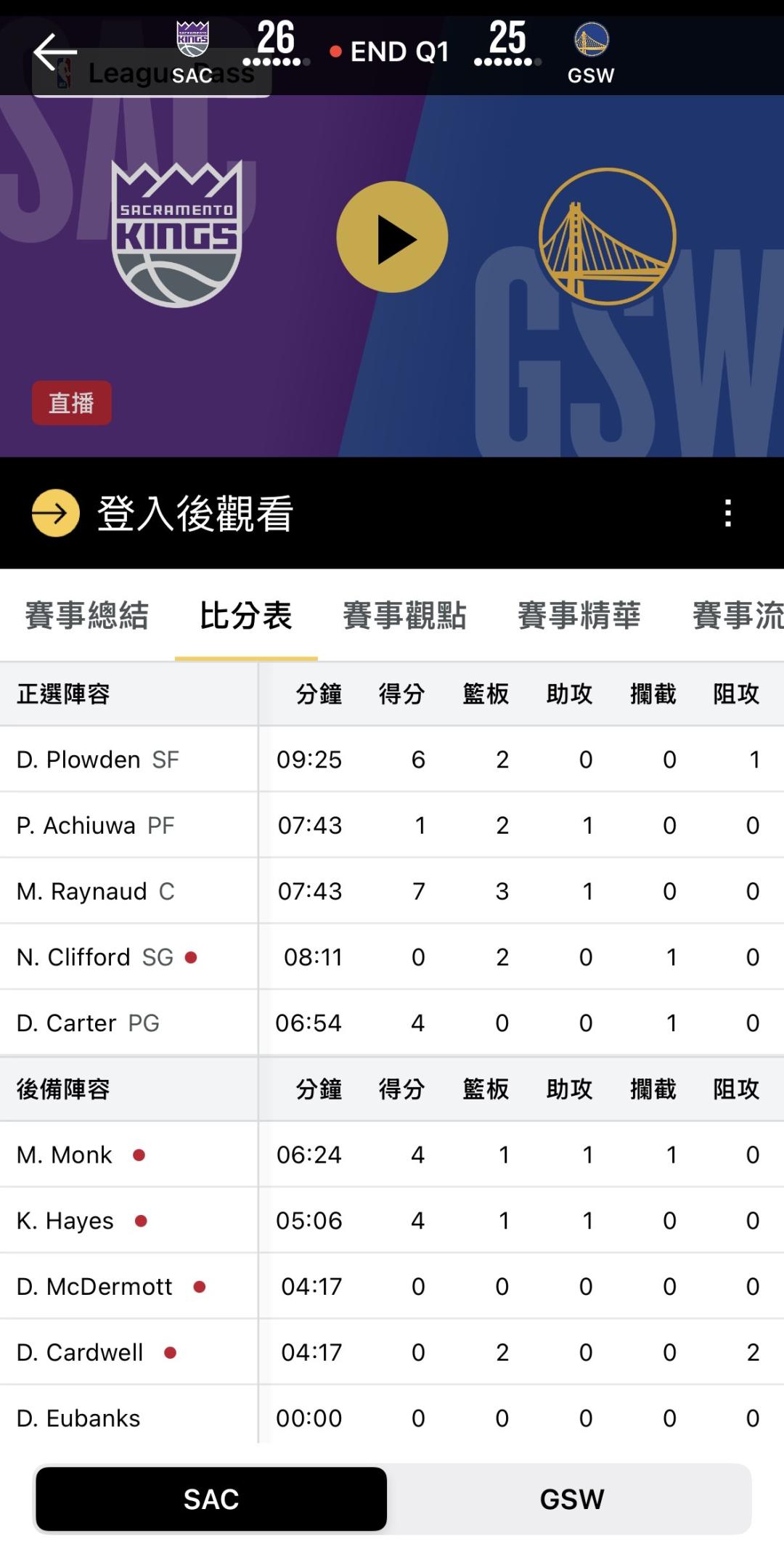Screen dimensions: 784x1541
Task: Tap 登入後觀看 to sign in and watch
Action: 195,513
